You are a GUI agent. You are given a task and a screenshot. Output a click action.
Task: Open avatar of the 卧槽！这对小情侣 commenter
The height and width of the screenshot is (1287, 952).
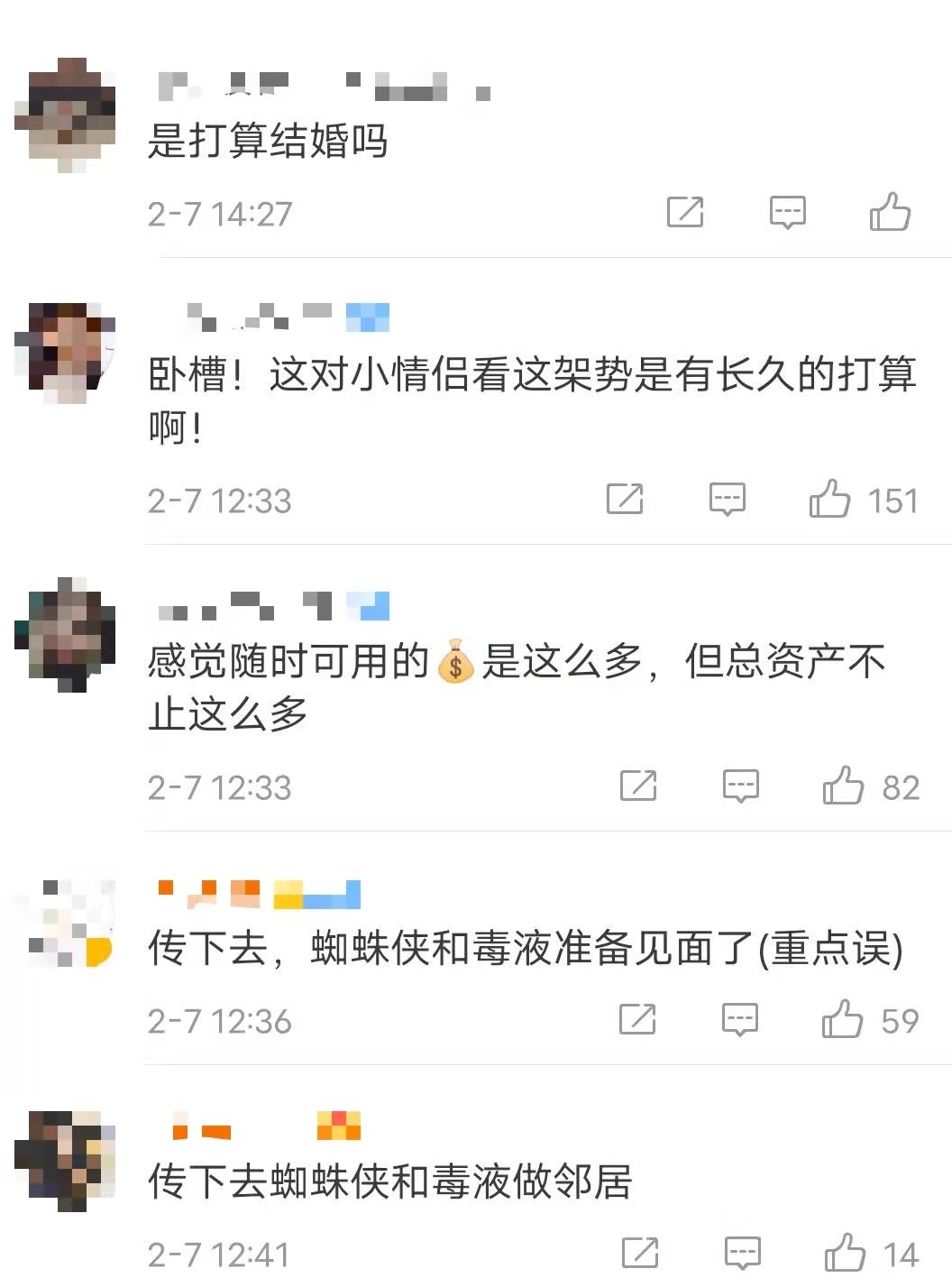65,354
